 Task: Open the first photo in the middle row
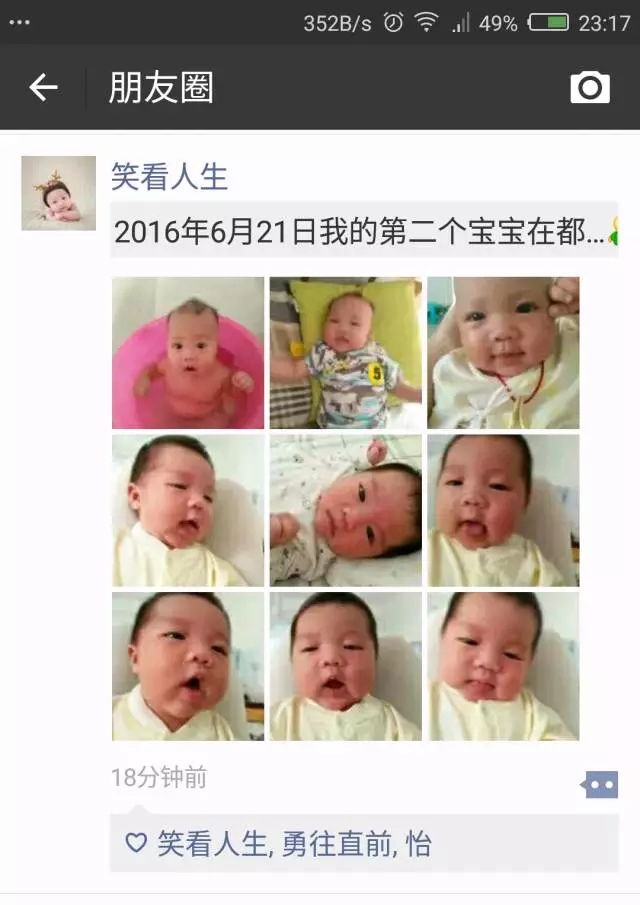coord(188,510)
